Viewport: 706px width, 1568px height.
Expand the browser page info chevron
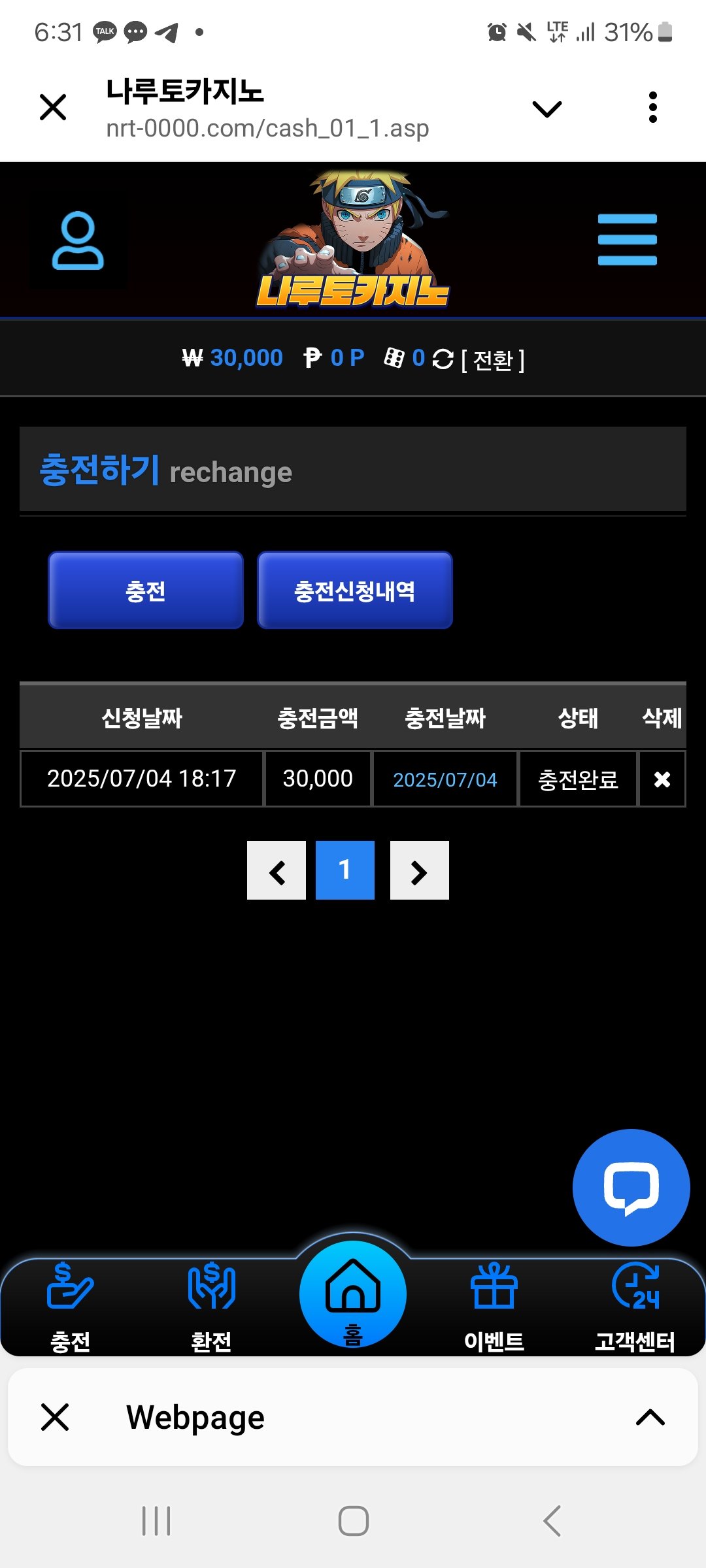coord(547,108)
